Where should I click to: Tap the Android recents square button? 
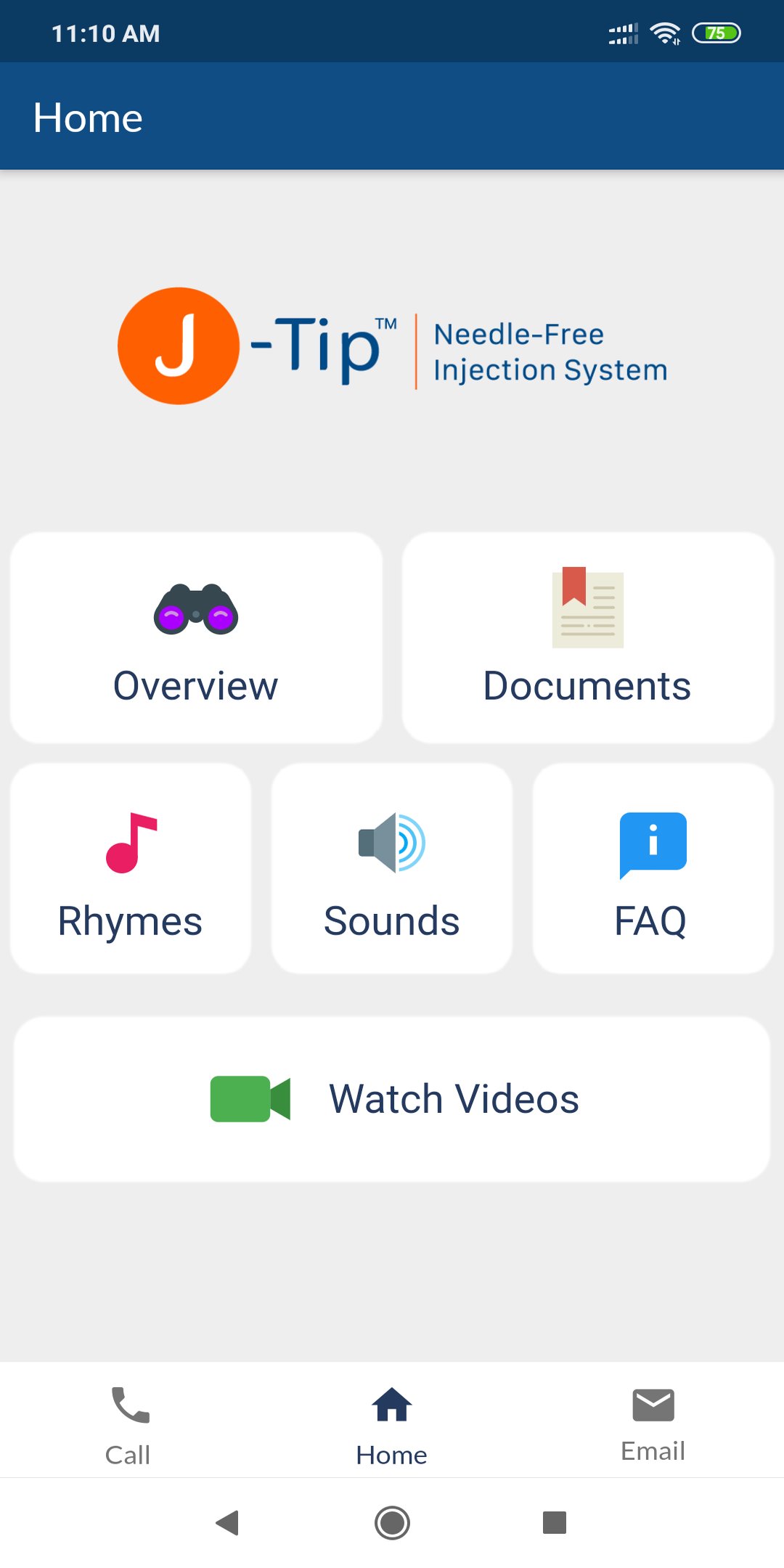tap(554, 1524)
